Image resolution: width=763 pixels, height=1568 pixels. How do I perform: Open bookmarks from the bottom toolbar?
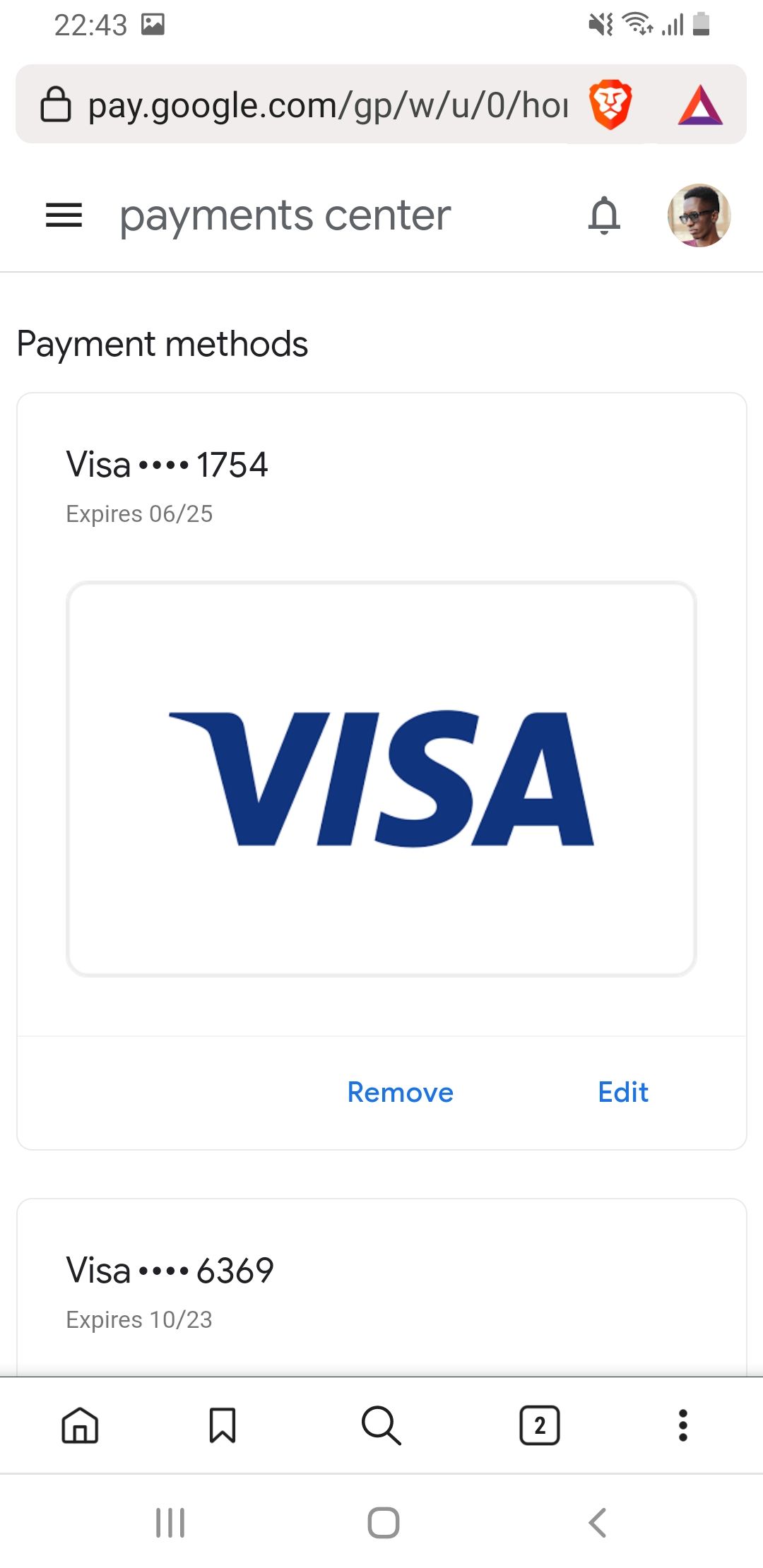pyautogui.click(x=221, y=1424)
